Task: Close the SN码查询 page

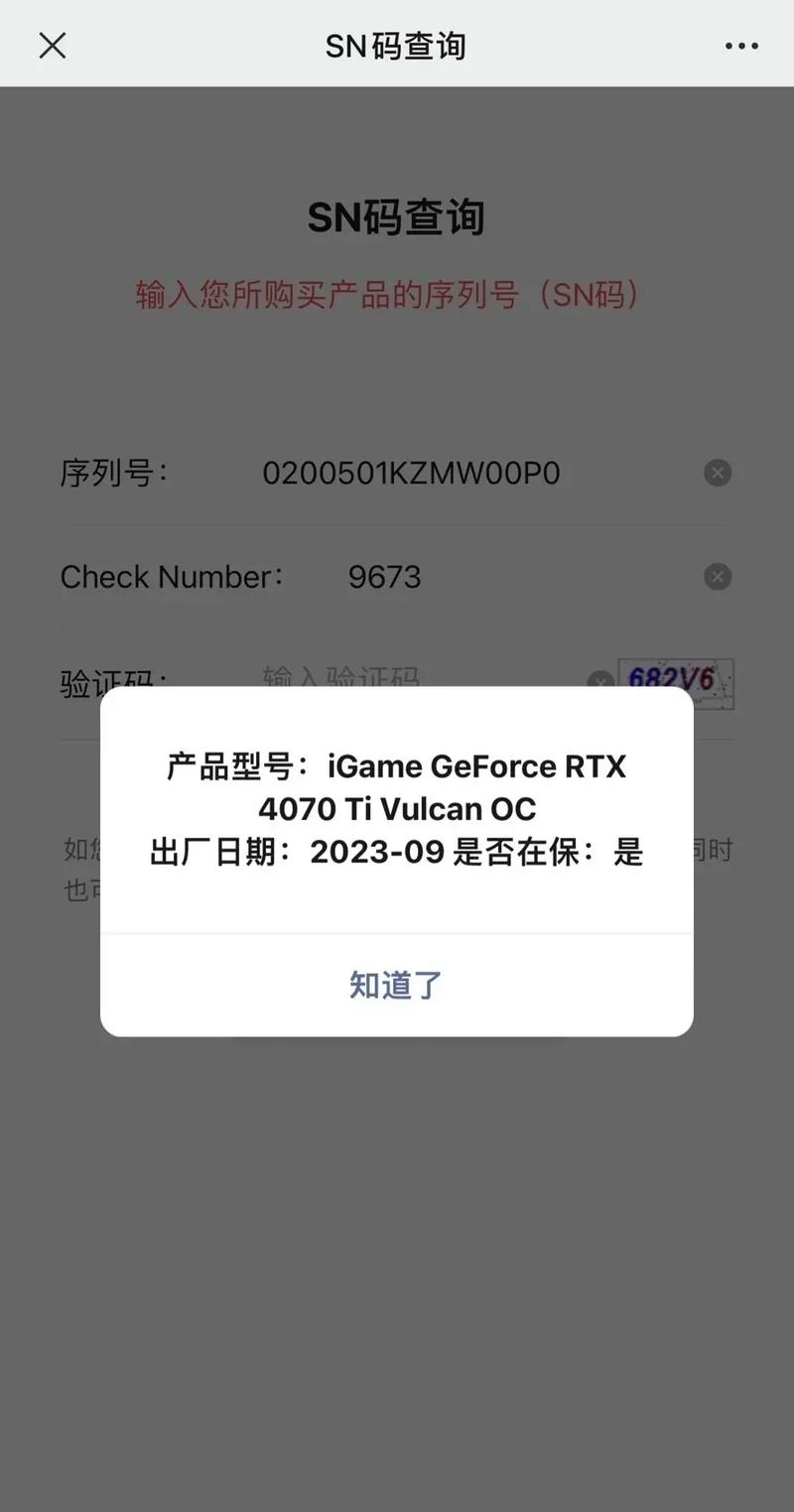Action: pyautogui.click(x=52, y=45)
